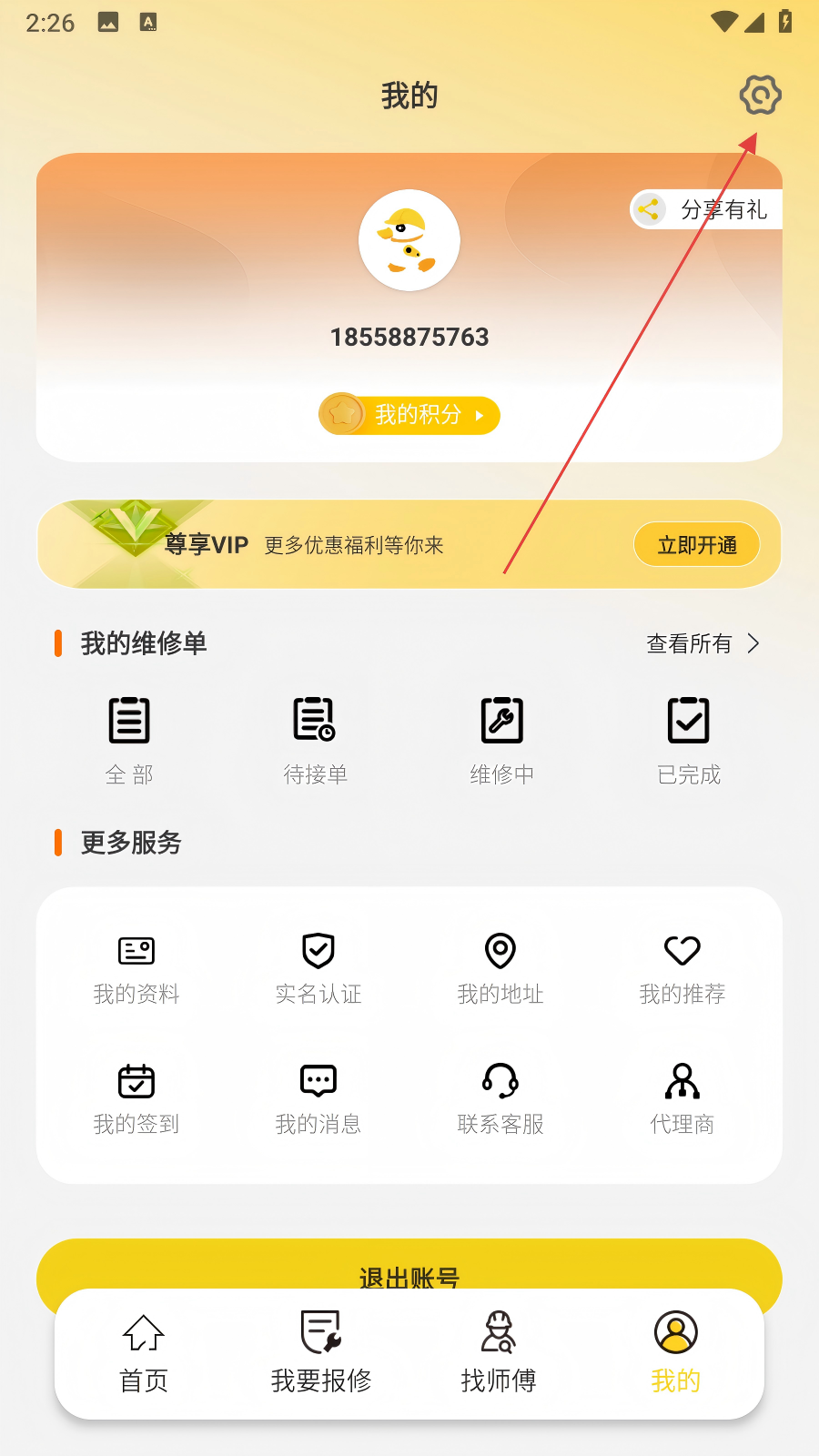The width and height of the screenshot is (819, 1456).
Task: View all repair orders via 查看所有
Action: pyautogui.click(x=702, y=644)
